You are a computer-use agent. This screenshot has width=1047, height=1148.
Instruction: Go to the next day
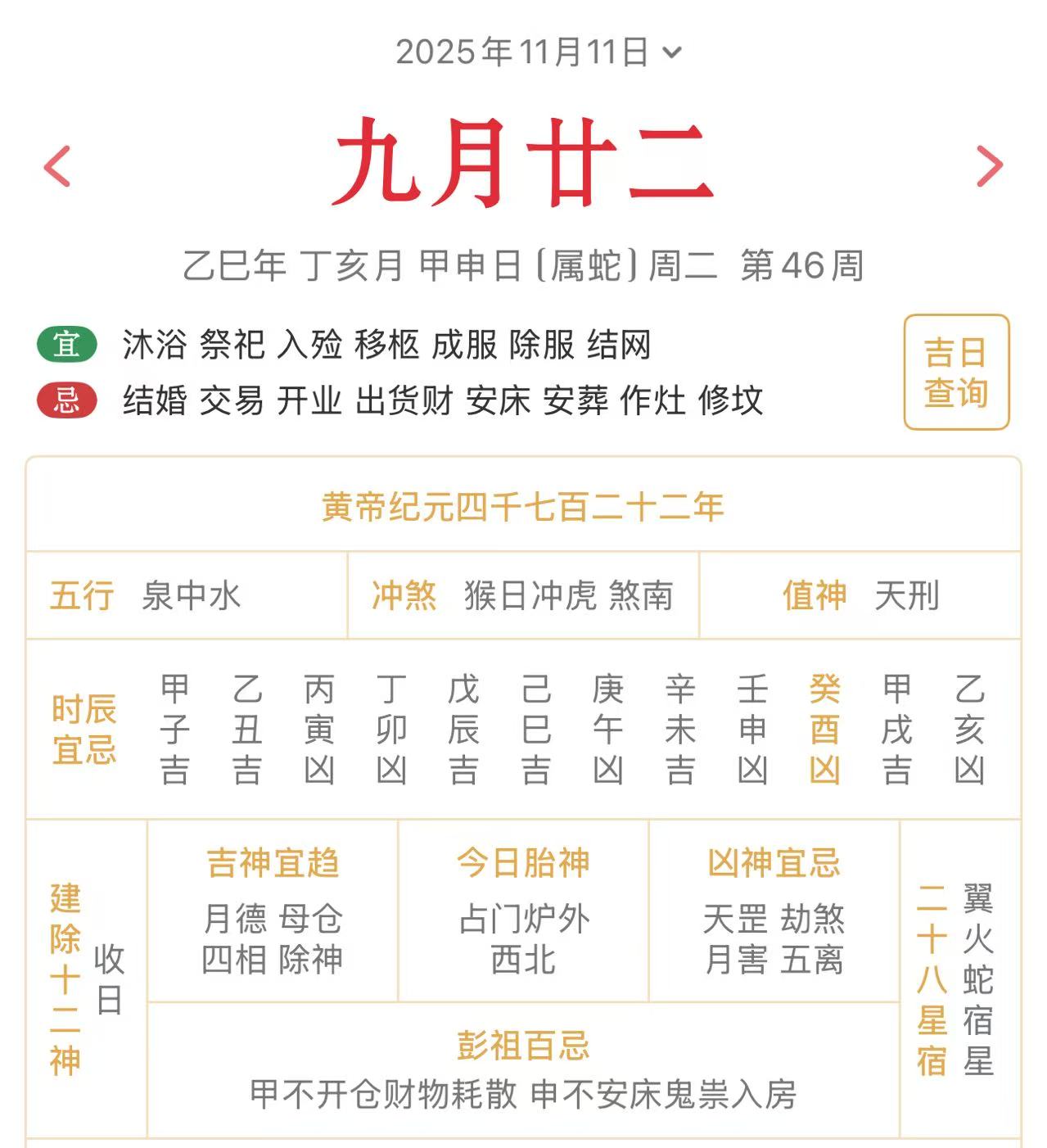990,167
